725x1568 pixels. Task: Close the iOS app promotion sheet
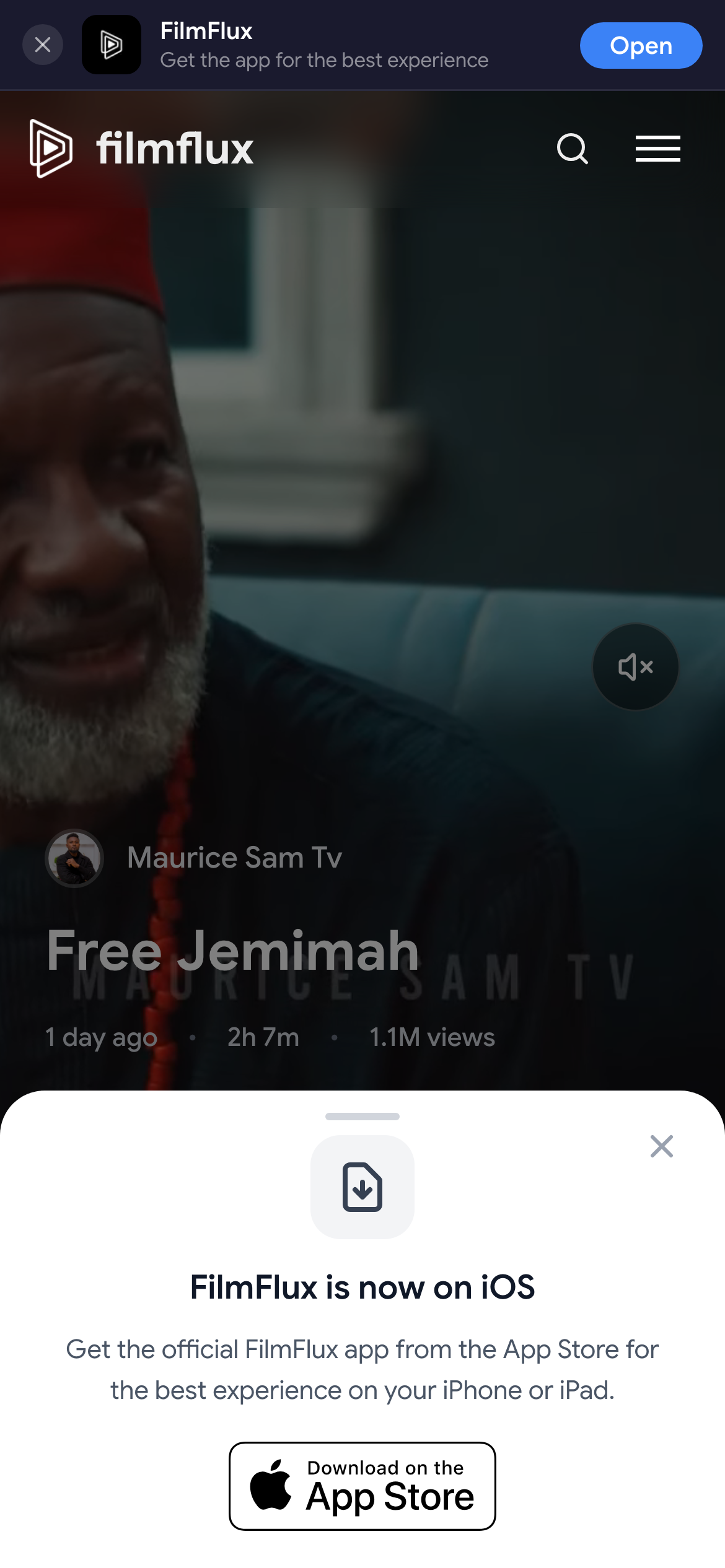[661, 1146]
